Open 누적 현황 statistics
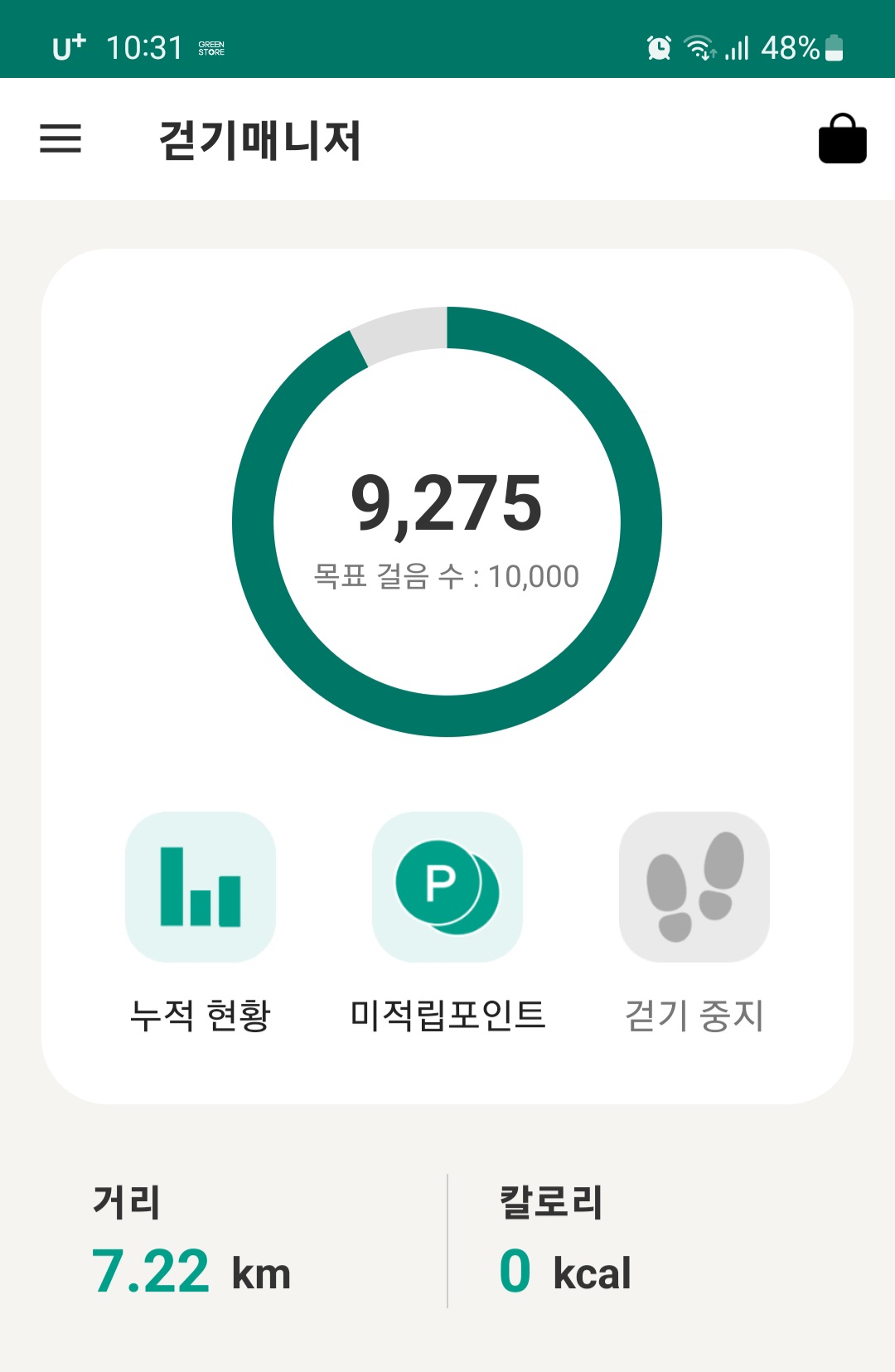 200,887
